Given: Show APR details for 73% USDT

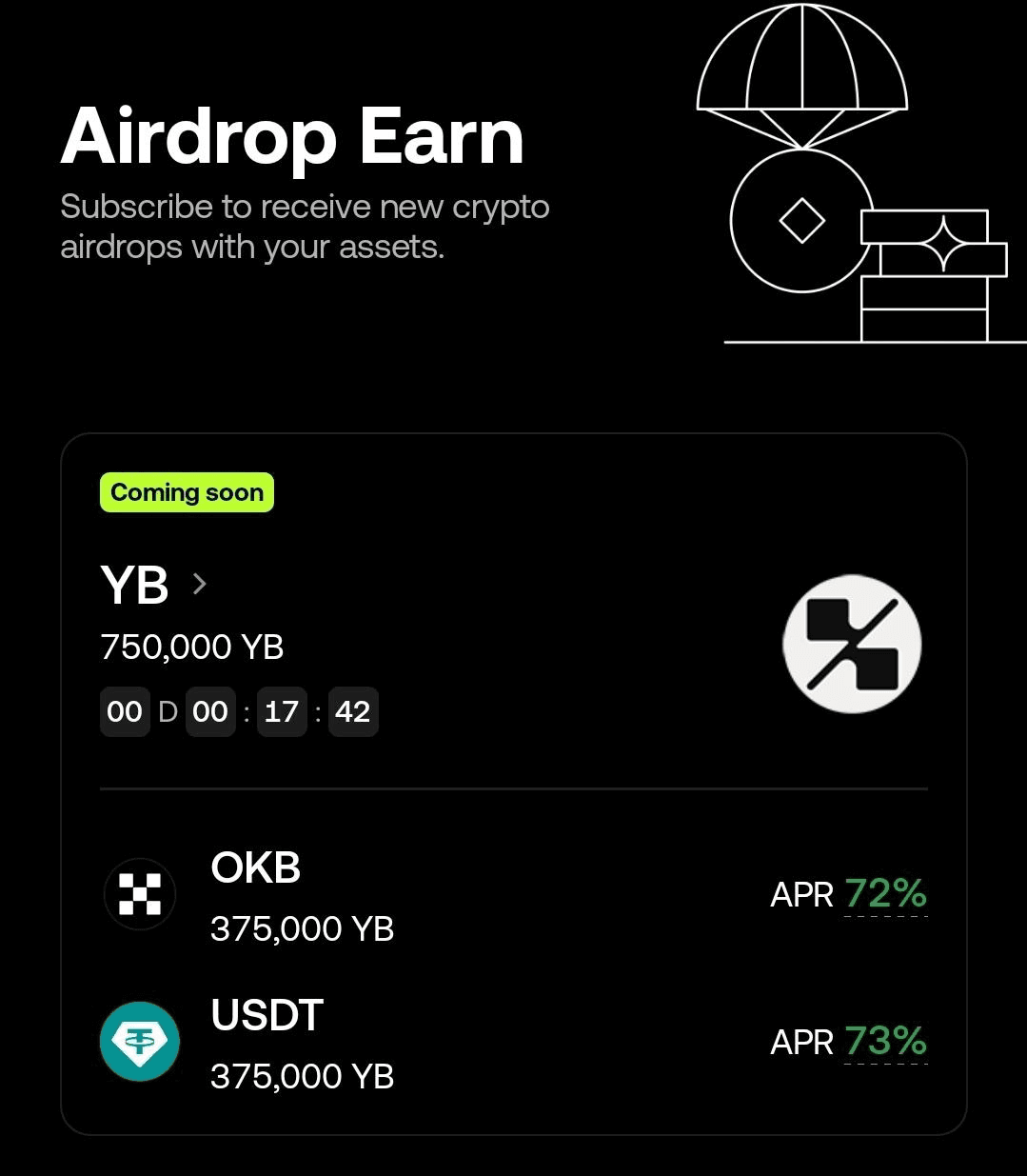Looking at the screenshot, I should 884,1042.
